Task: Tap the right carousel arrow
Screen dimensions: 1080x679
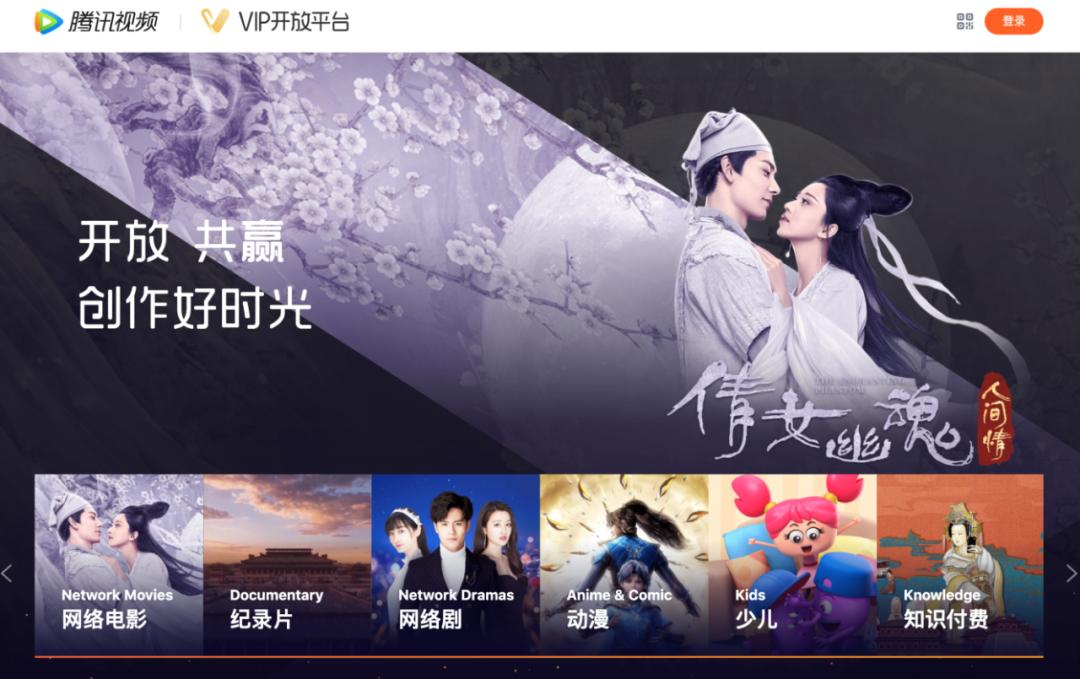Action: (x=1071, y=573)
